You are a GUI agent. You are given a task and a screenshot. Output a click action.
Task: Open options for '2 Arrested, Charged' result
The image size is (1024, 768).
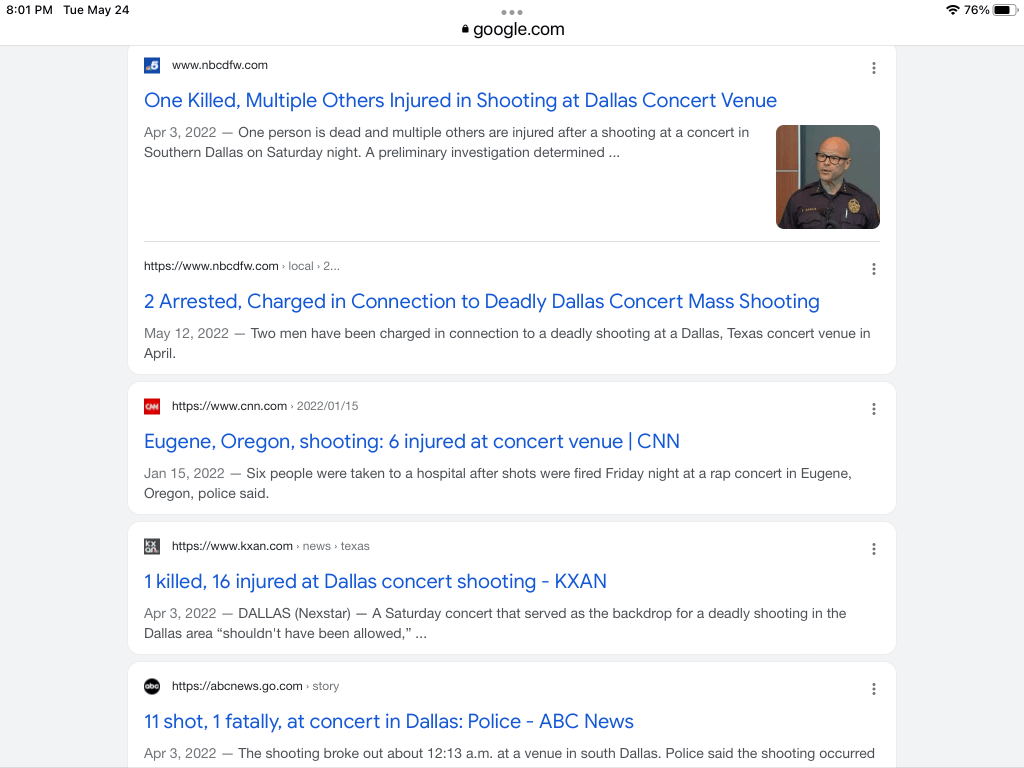873,269
